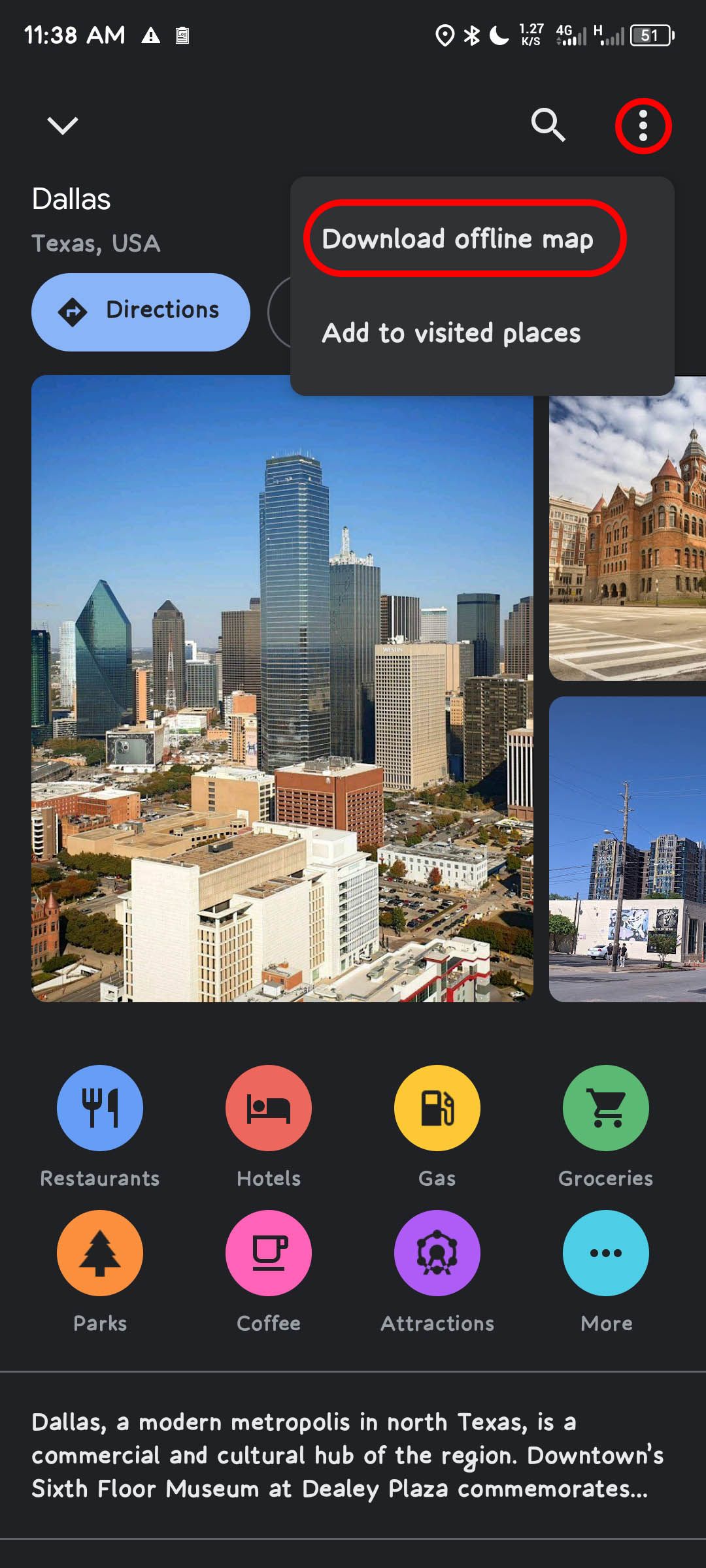This screenshot has width=706, height=1568.
Task: Tap the battery indicator in status bar
Action: point(650,36)
